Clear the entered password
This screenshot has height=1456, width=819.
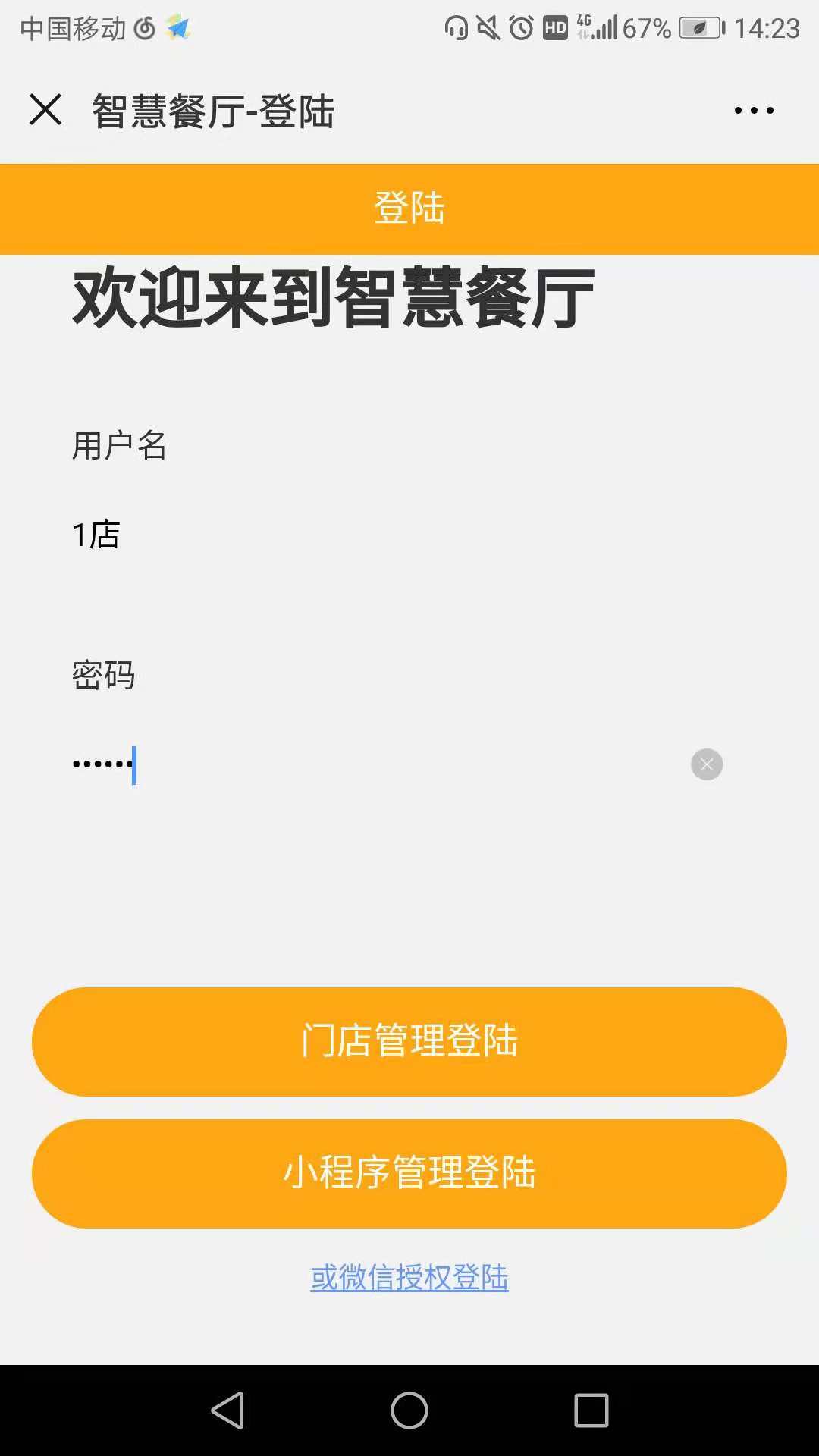point(707,764)
